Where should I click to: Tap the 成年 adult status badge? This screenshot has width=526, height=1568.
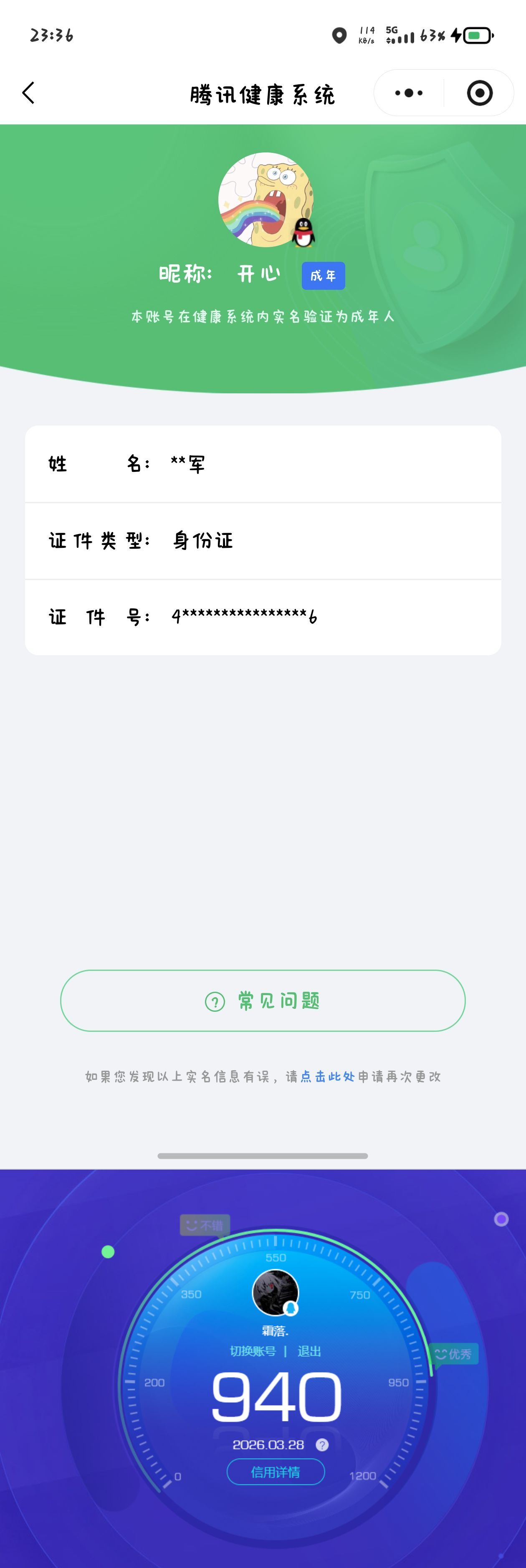[x=323, y=275]
